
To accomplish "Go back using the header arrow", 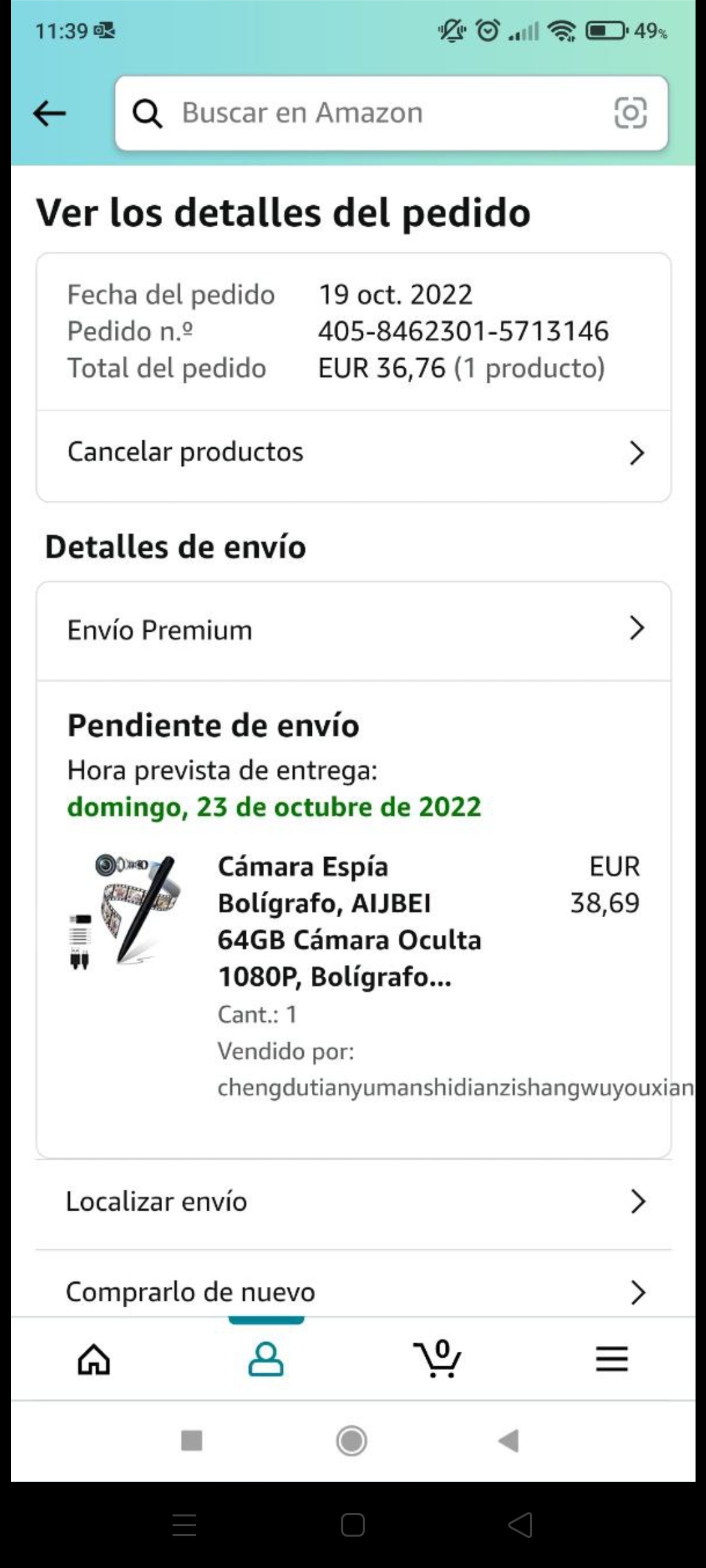I will [x=50, y=113].
